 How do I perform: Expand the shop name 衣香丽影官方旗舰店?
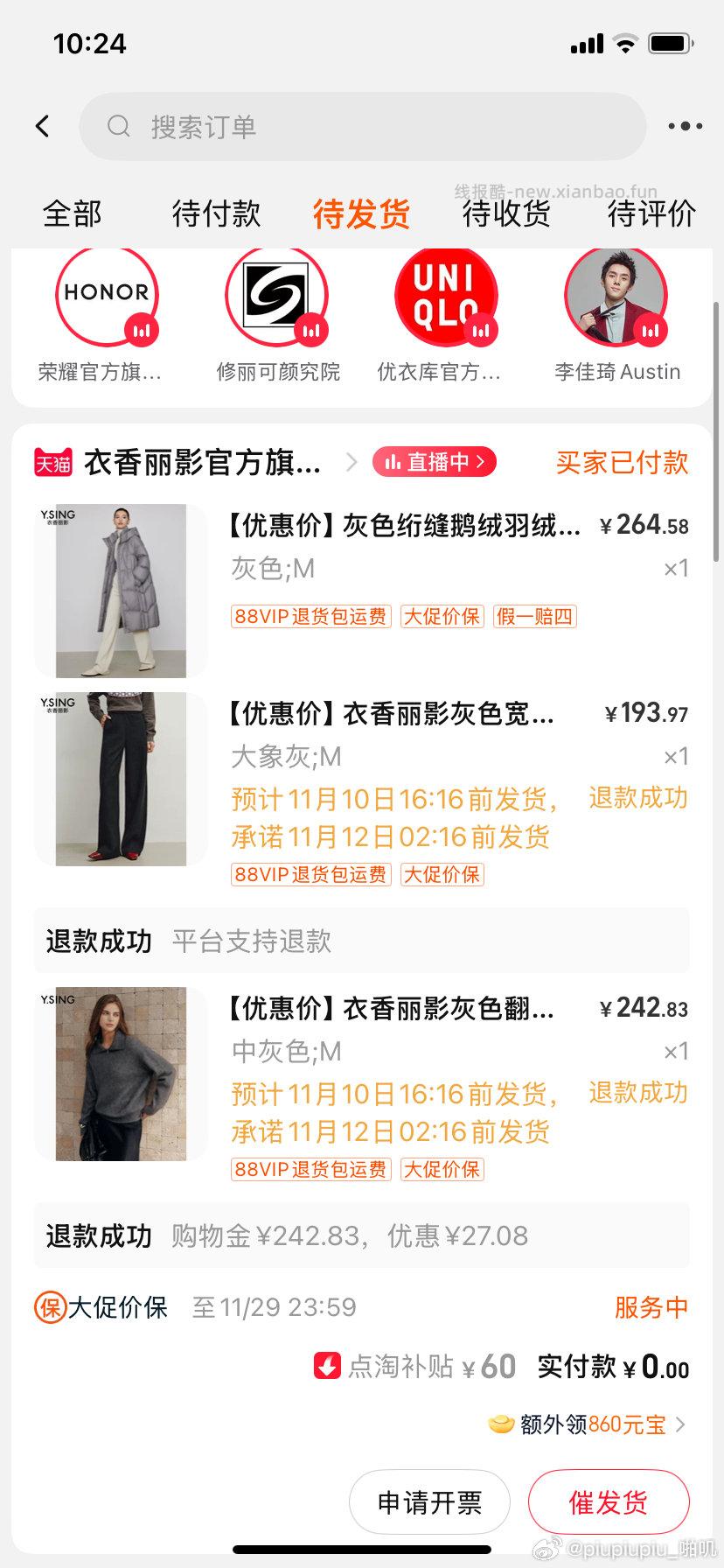point(201,462)
